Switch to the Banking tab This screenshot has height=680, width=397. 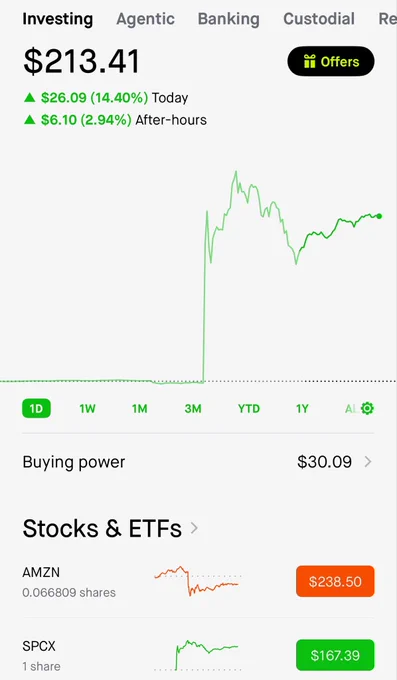pyautogui.click(x=229, y=19)
